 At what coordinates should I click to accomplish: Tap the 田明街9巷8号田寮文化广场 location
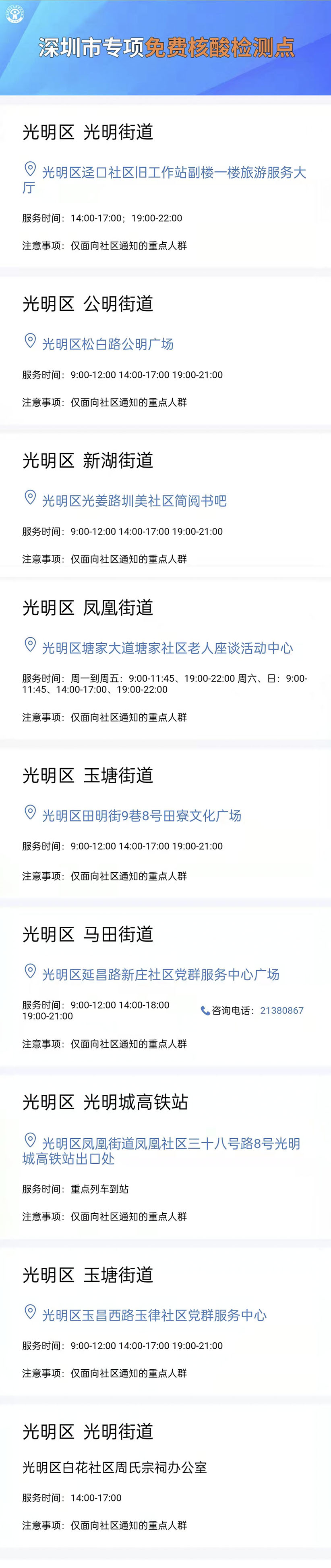(141, 815)
